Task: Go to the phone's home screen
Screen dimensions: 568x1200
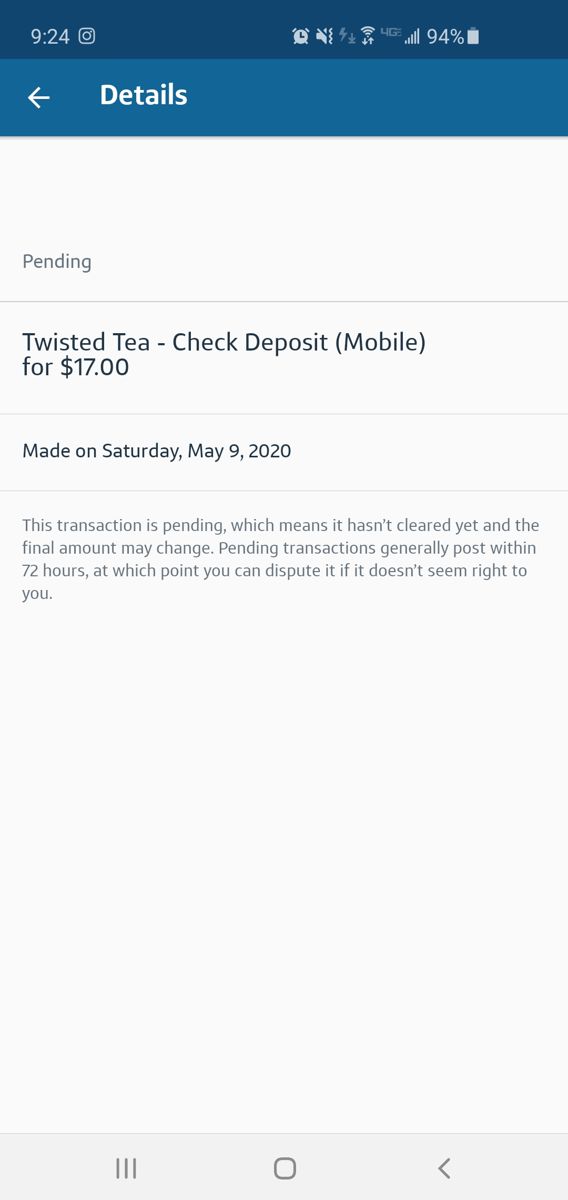Action: click(285, 1167)
